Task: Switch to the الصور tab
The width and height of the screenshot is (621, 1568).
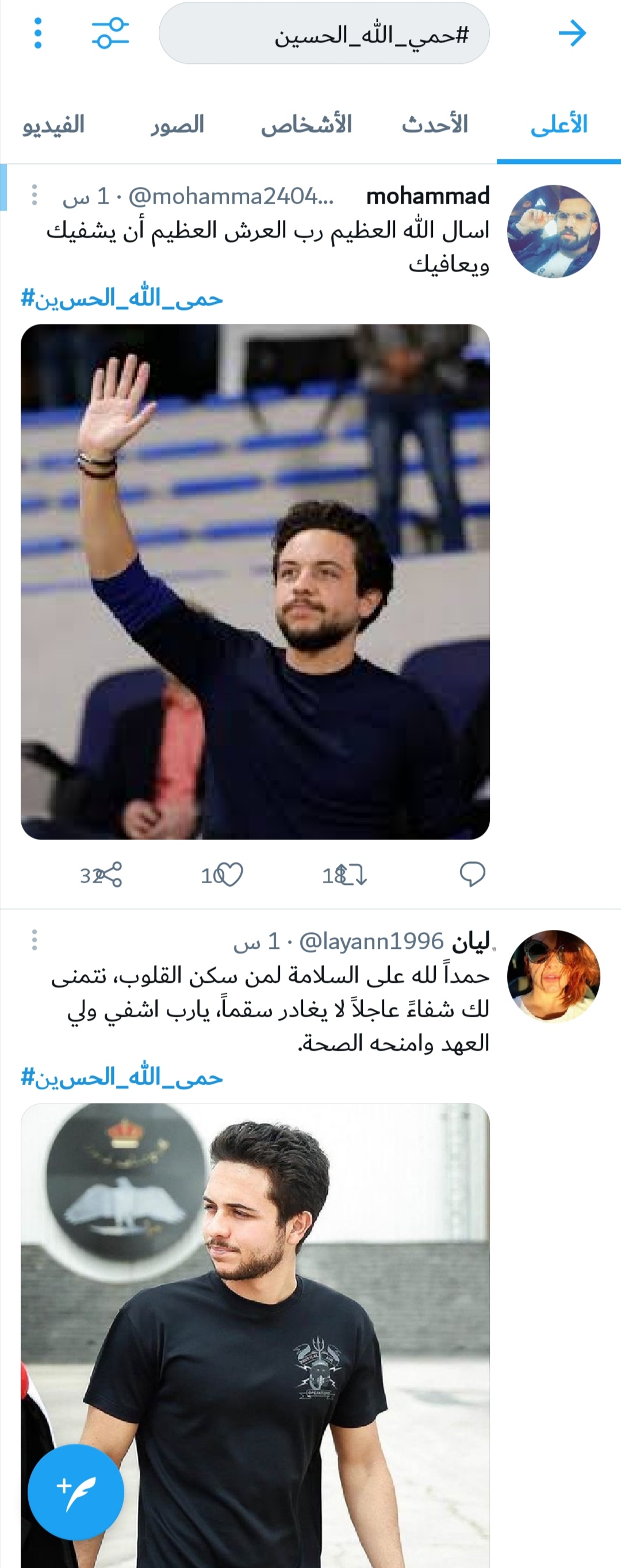Action: coord(177,125)
